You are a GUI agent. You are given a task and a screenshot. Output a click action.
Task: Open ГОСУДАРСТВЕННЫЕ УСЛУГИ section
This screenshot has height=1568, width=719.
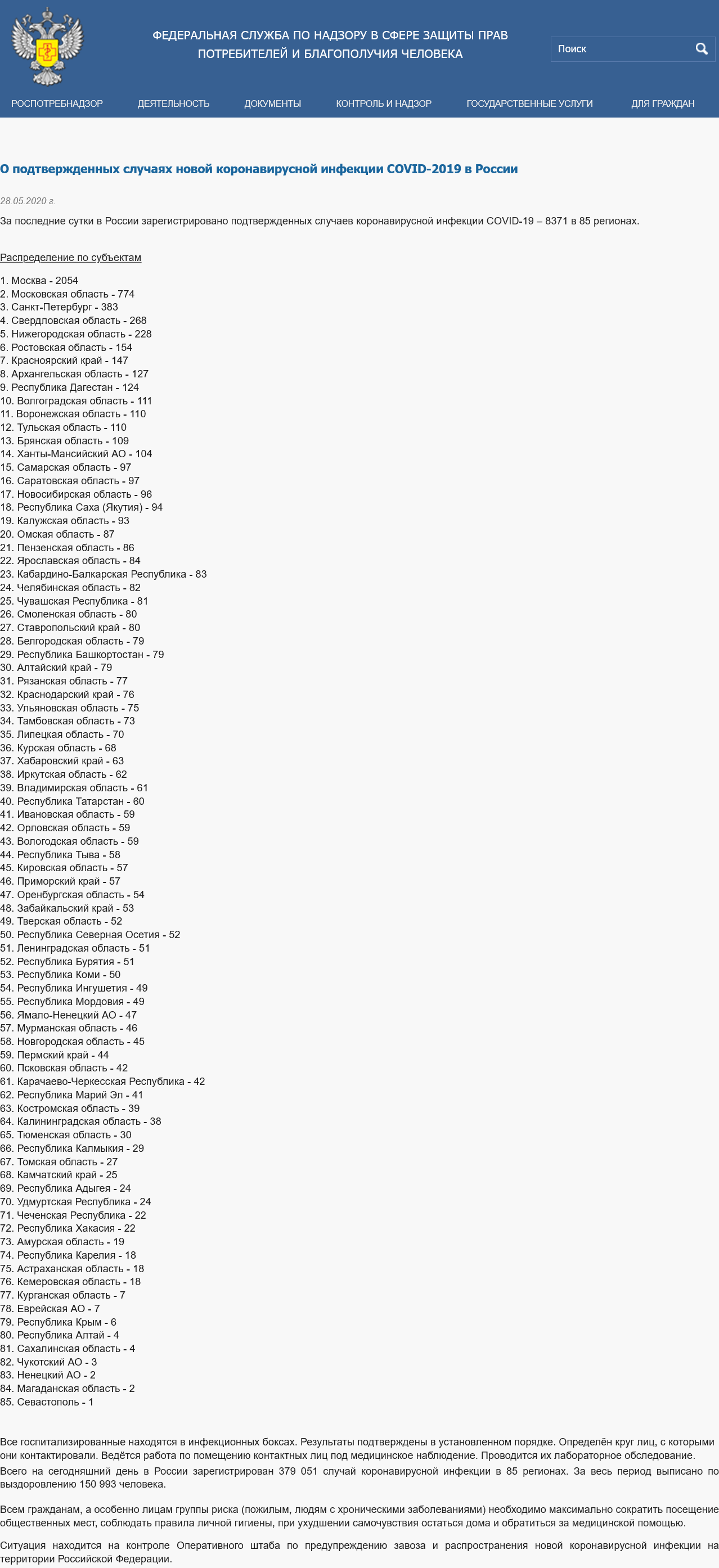pos(529,103)
